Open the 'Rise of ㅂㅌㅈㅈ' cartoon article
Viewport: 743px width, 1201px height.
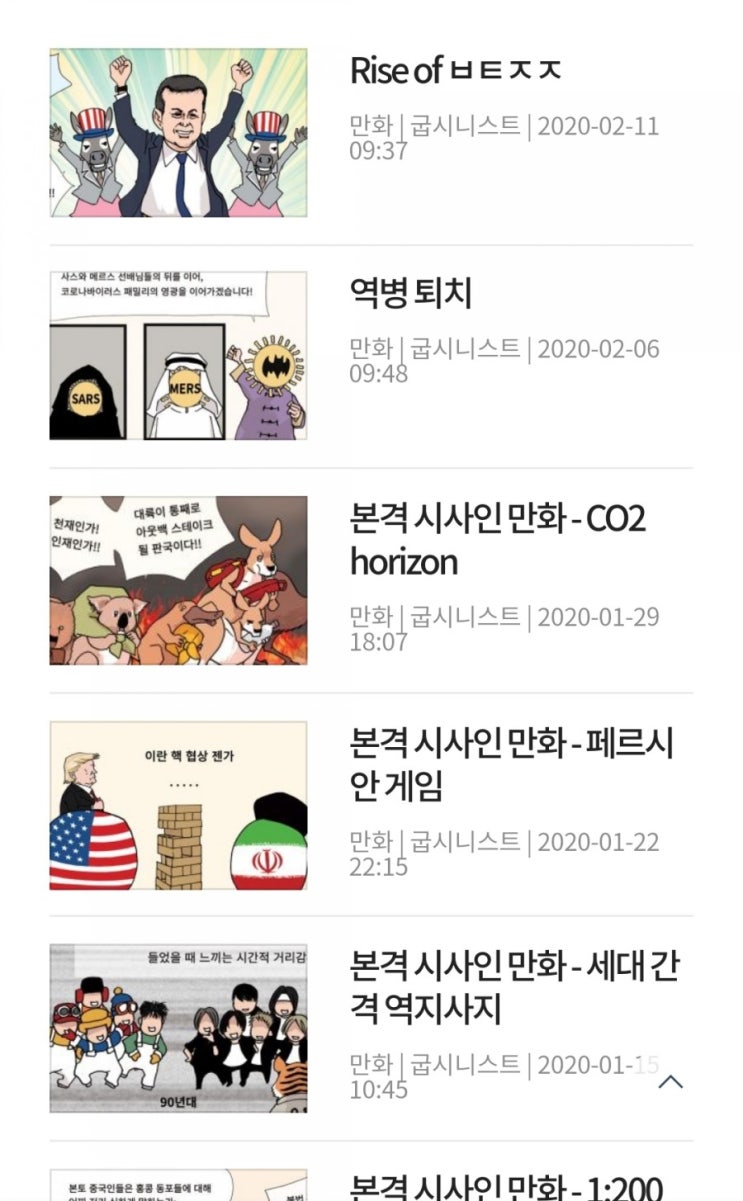pyautogui.click(x=455, y=70)
